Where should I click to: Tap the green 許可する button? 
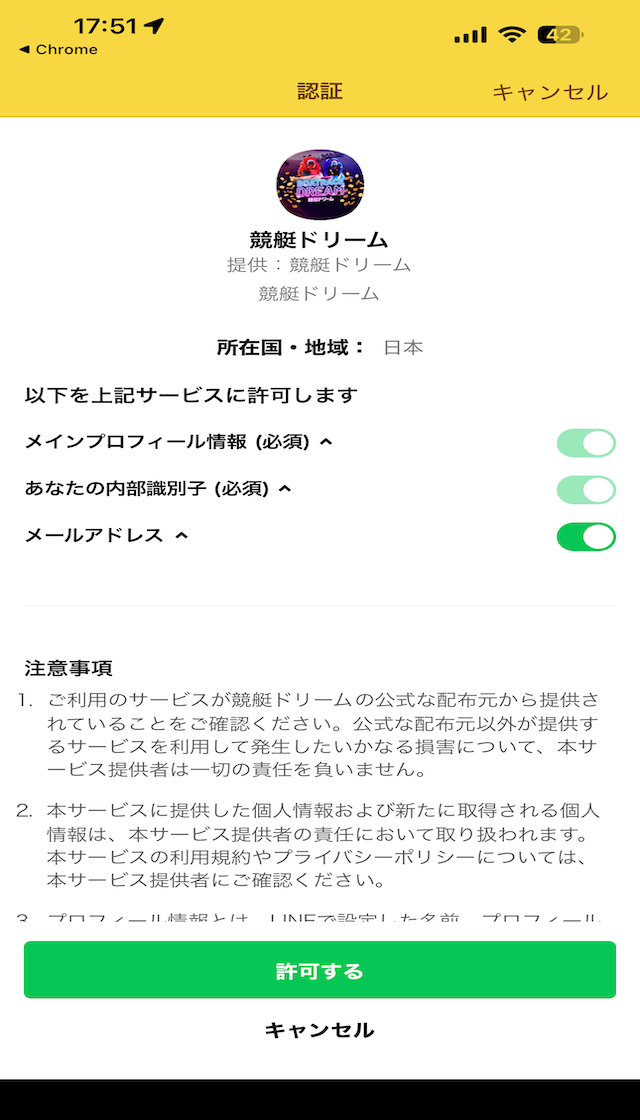click(x=320, y=970)
